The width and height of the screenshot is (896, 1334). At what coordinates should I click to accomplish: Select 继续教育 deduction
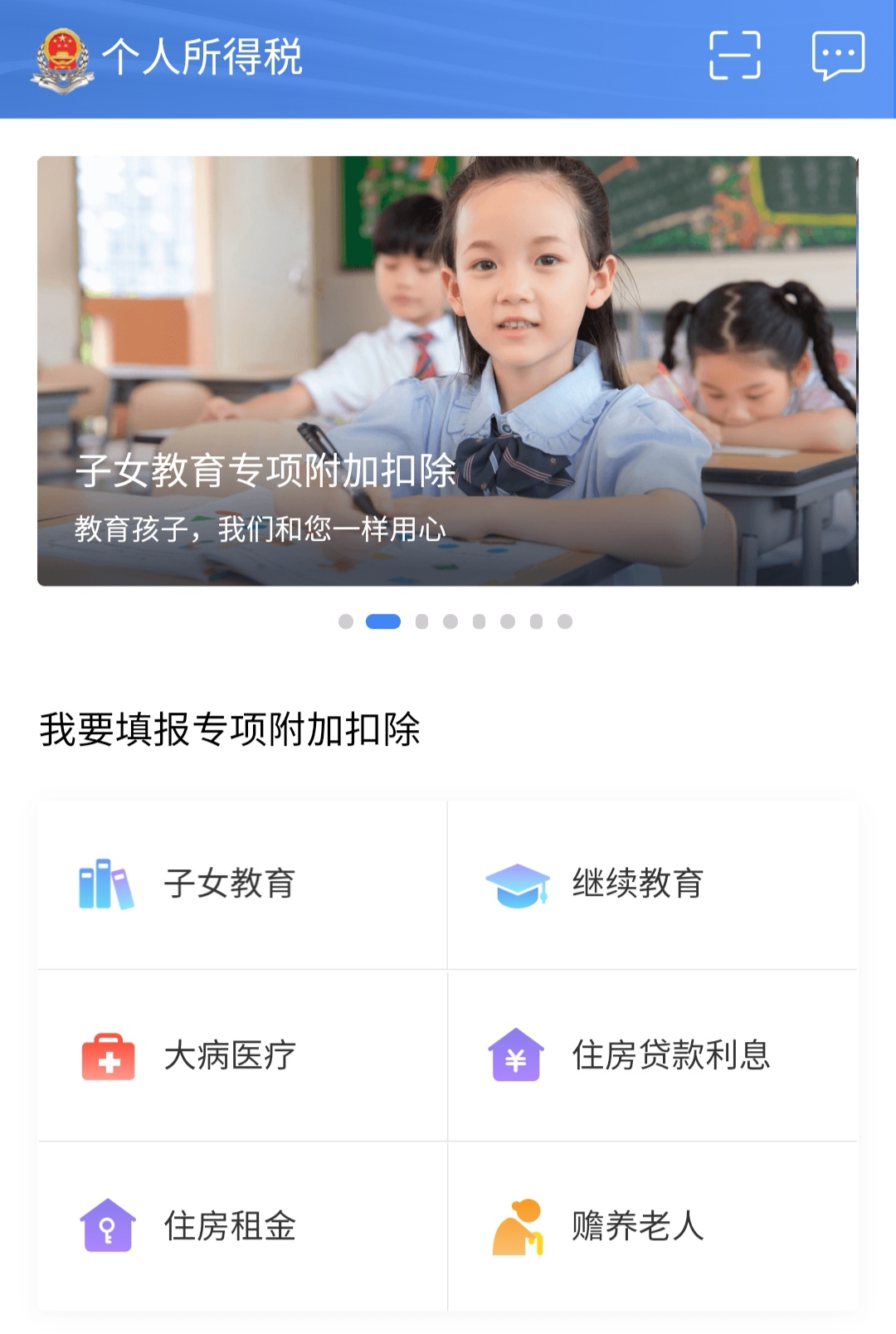point(652,884)
